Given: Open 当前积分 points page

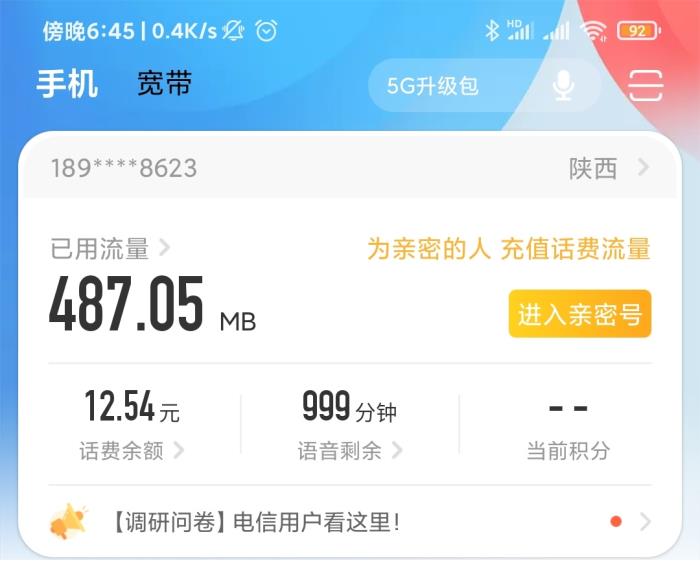Looking at the screenshot, I should click(568, 451).
